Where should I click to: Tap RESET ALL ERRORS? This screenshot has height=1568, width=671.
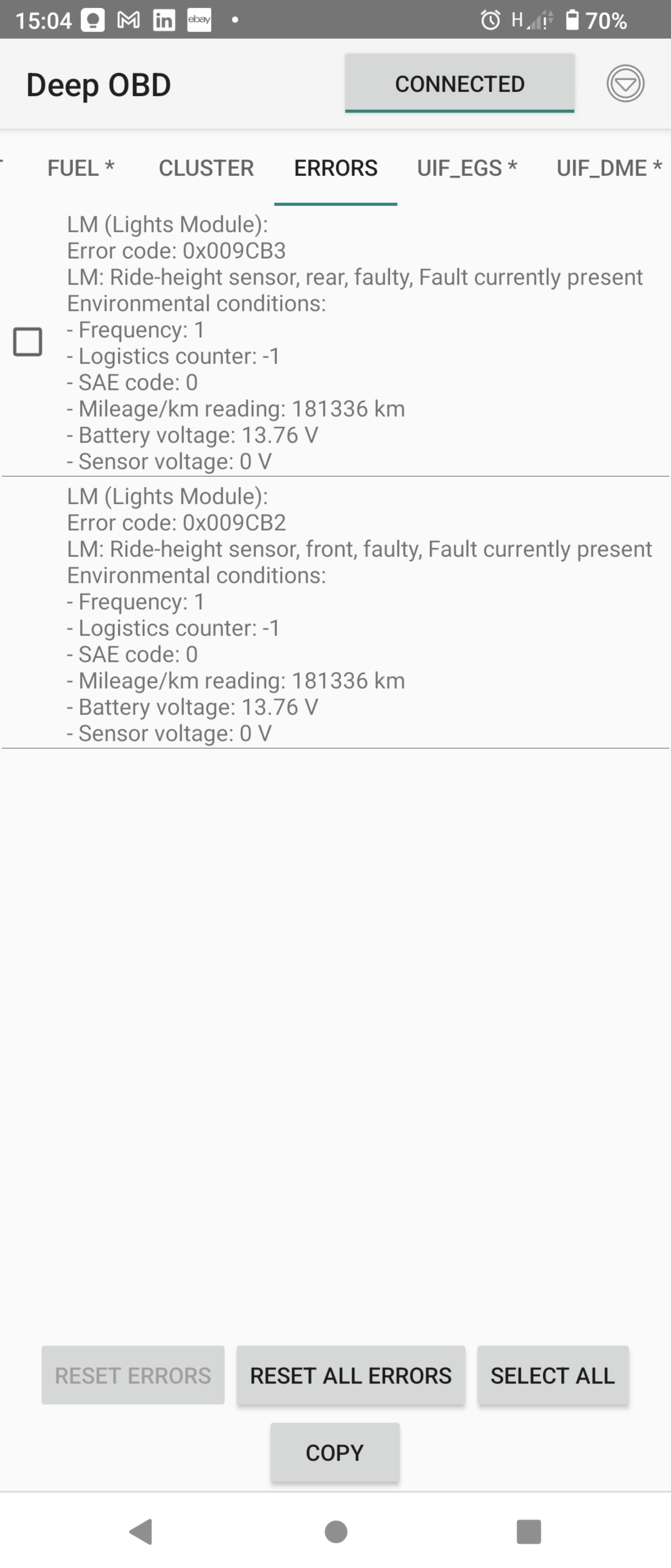click(351, 1375)
